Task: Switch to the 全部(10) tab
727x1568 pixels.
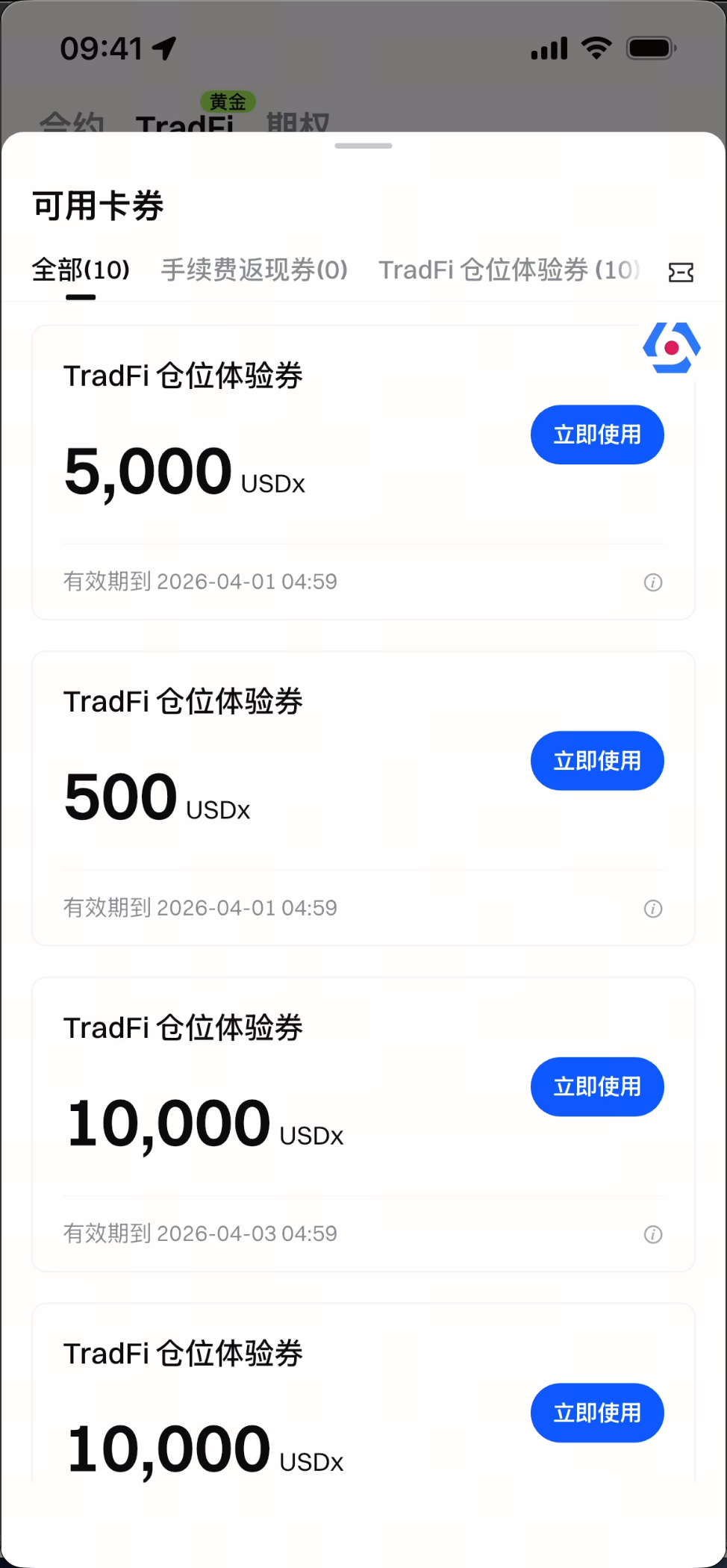Action: point(81,270)
